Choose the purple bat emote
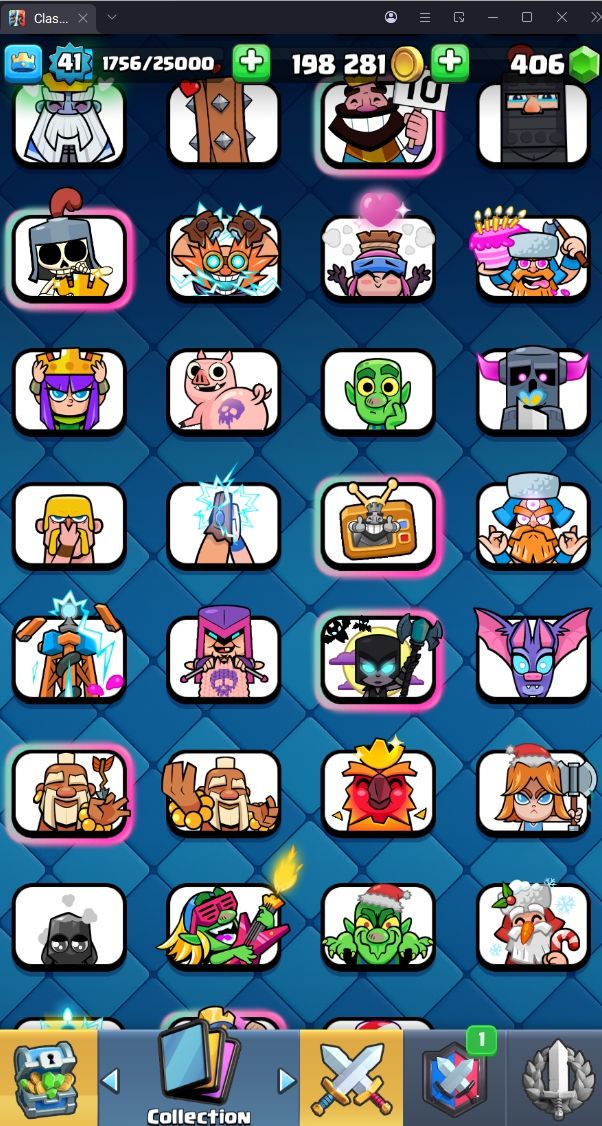This screenshot has height=1126, width=602. tap(533, 656)
